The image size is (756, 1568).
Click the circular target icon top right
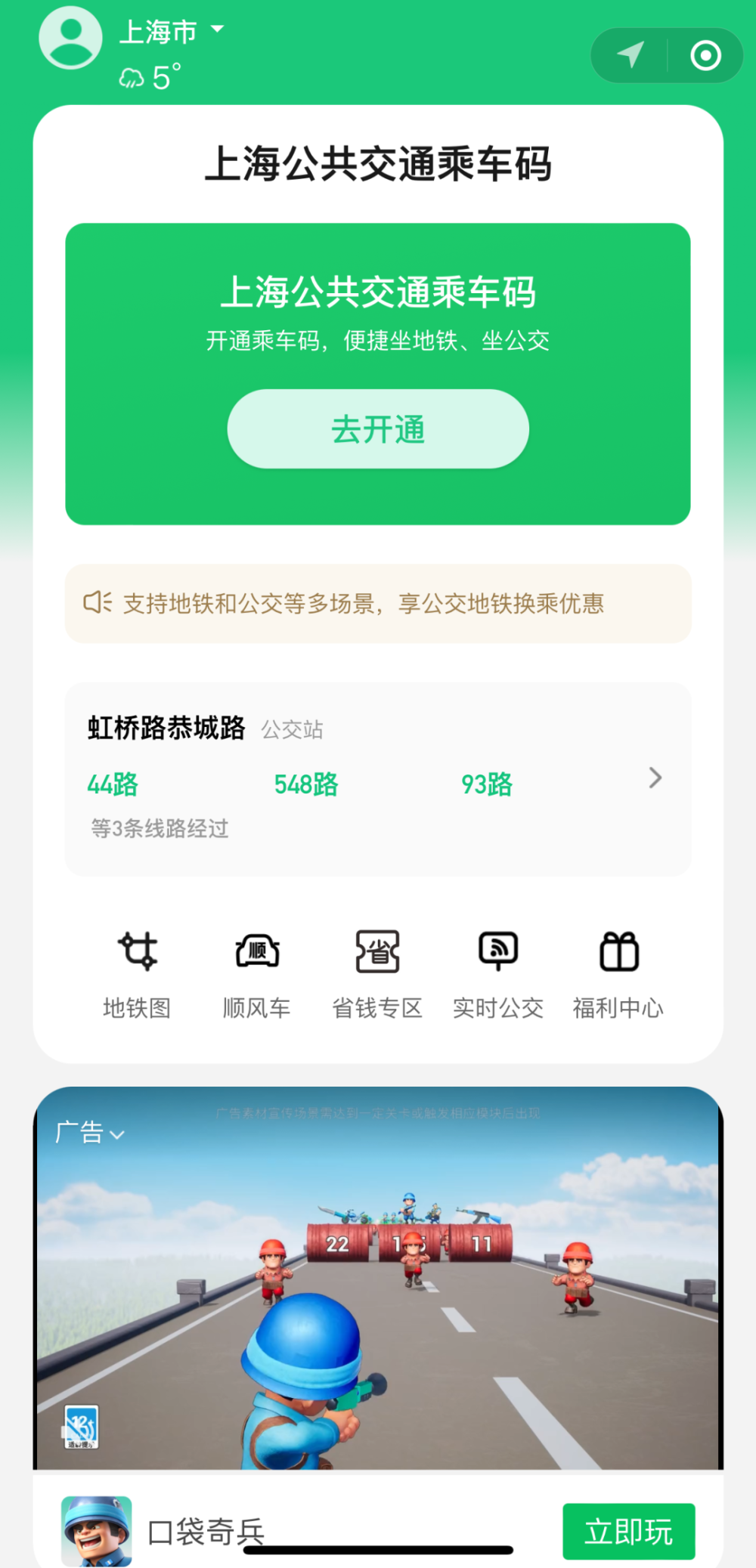click(x=705, y=54)
